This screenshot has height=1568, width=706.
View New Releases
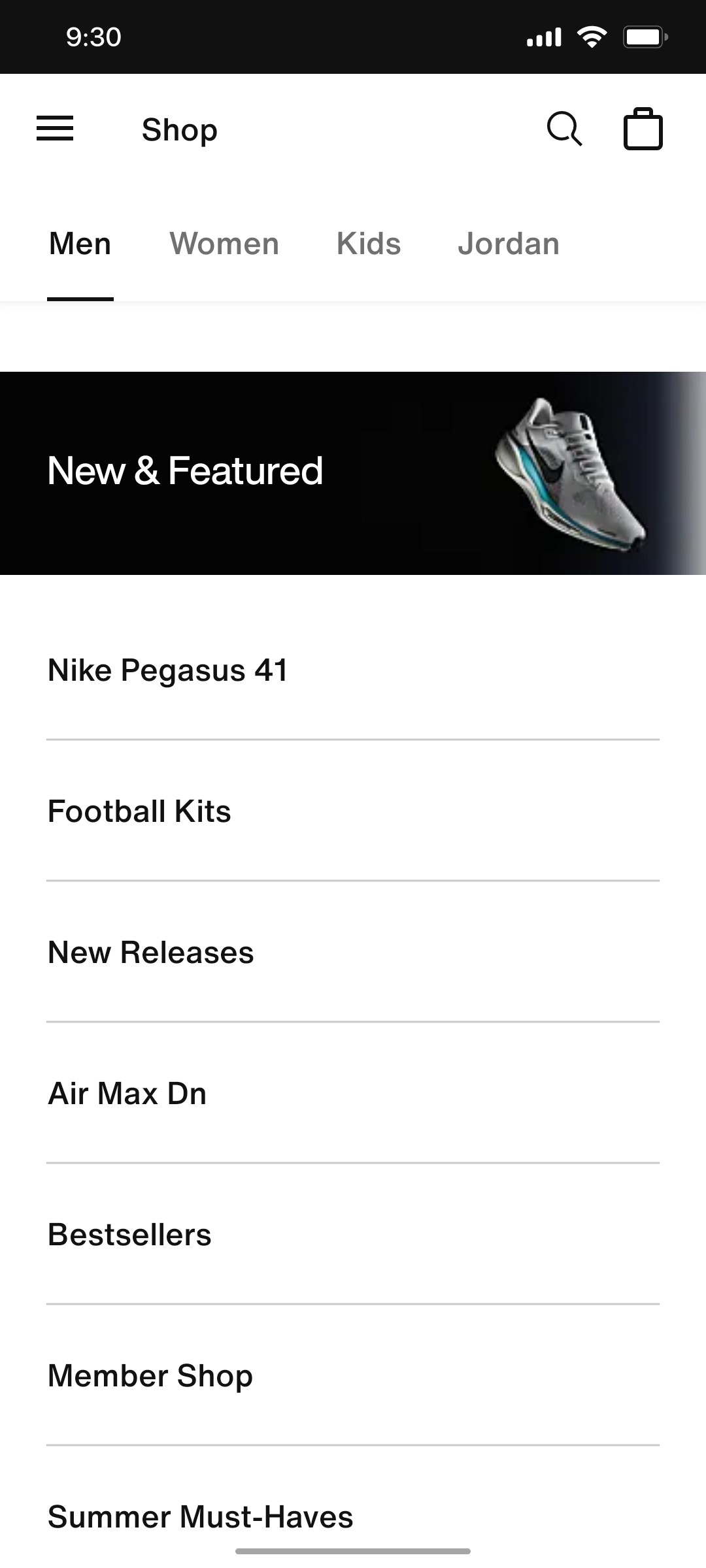click(150, 952)
